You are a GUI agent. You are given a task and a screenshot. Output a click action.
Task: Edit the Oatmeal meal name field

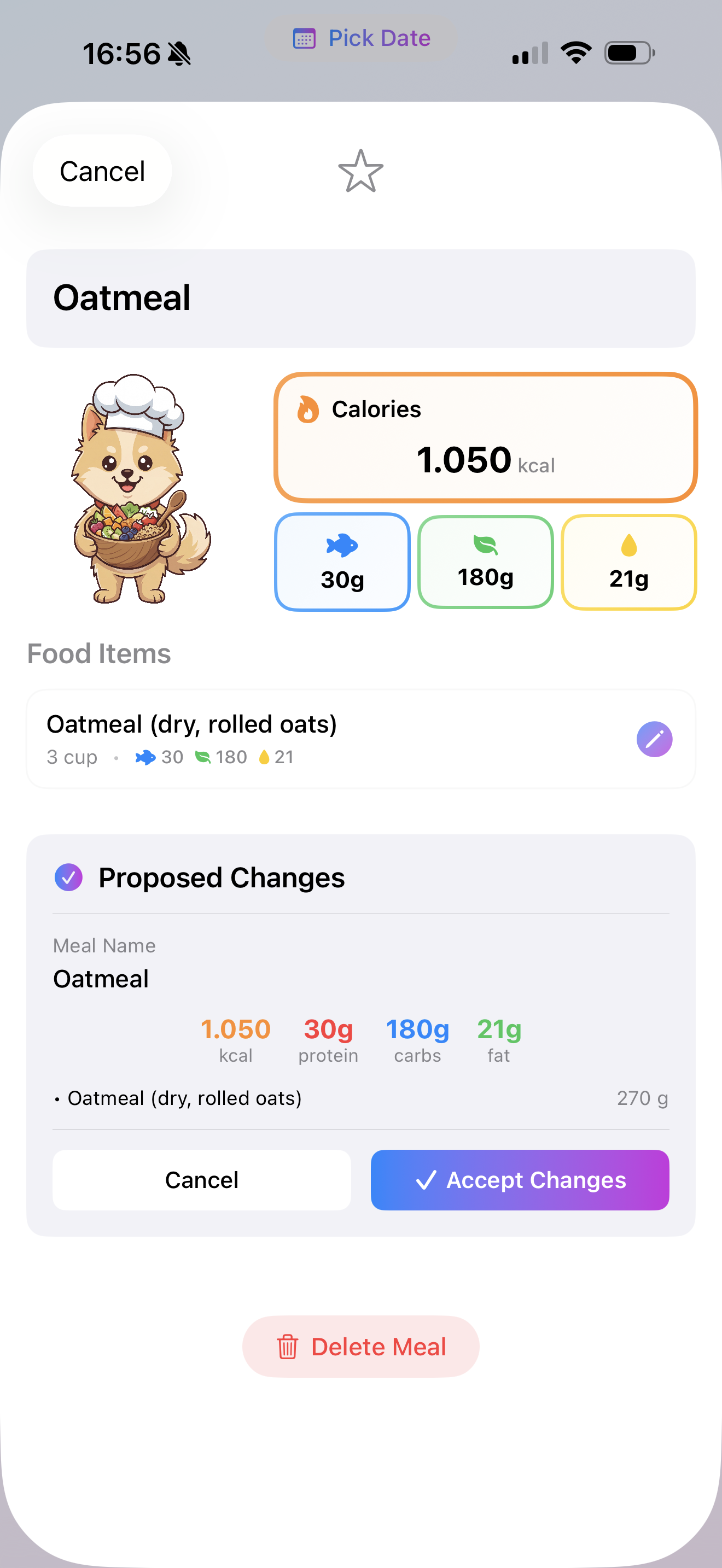361,299
